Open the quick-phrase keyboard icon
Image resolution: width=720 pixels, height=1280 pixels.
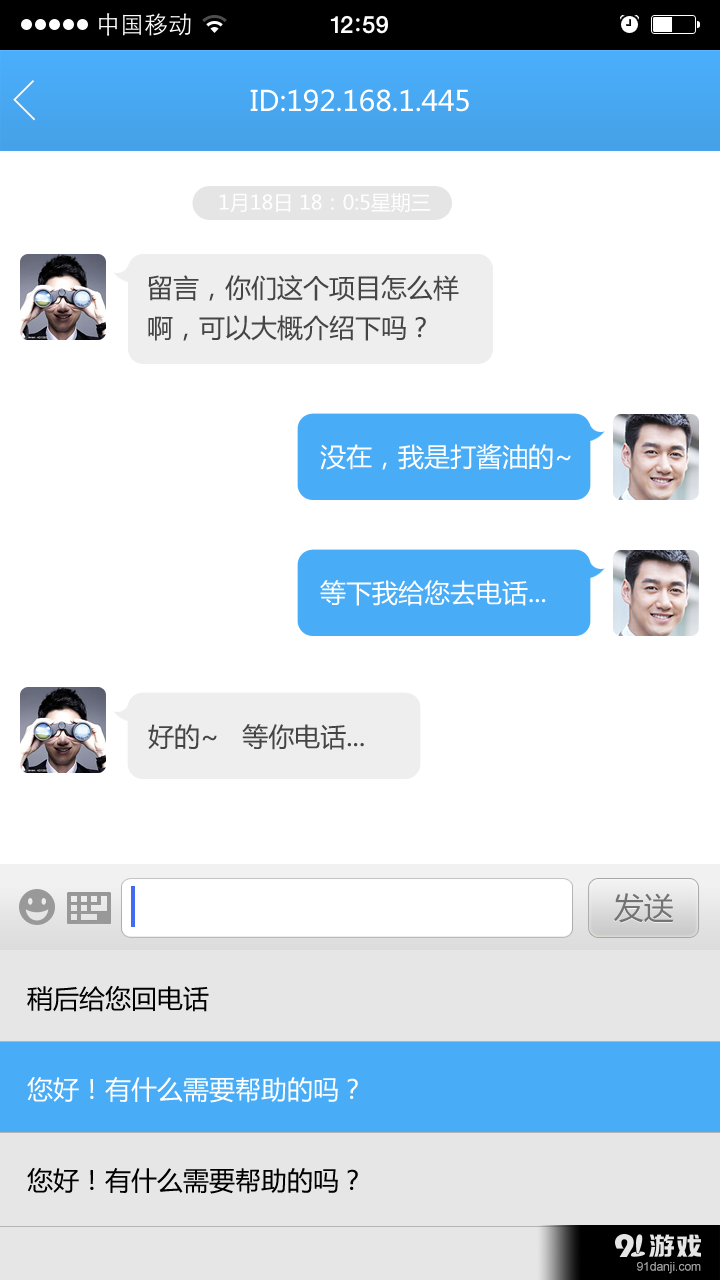pyautogui.click(x=89, y=907)
